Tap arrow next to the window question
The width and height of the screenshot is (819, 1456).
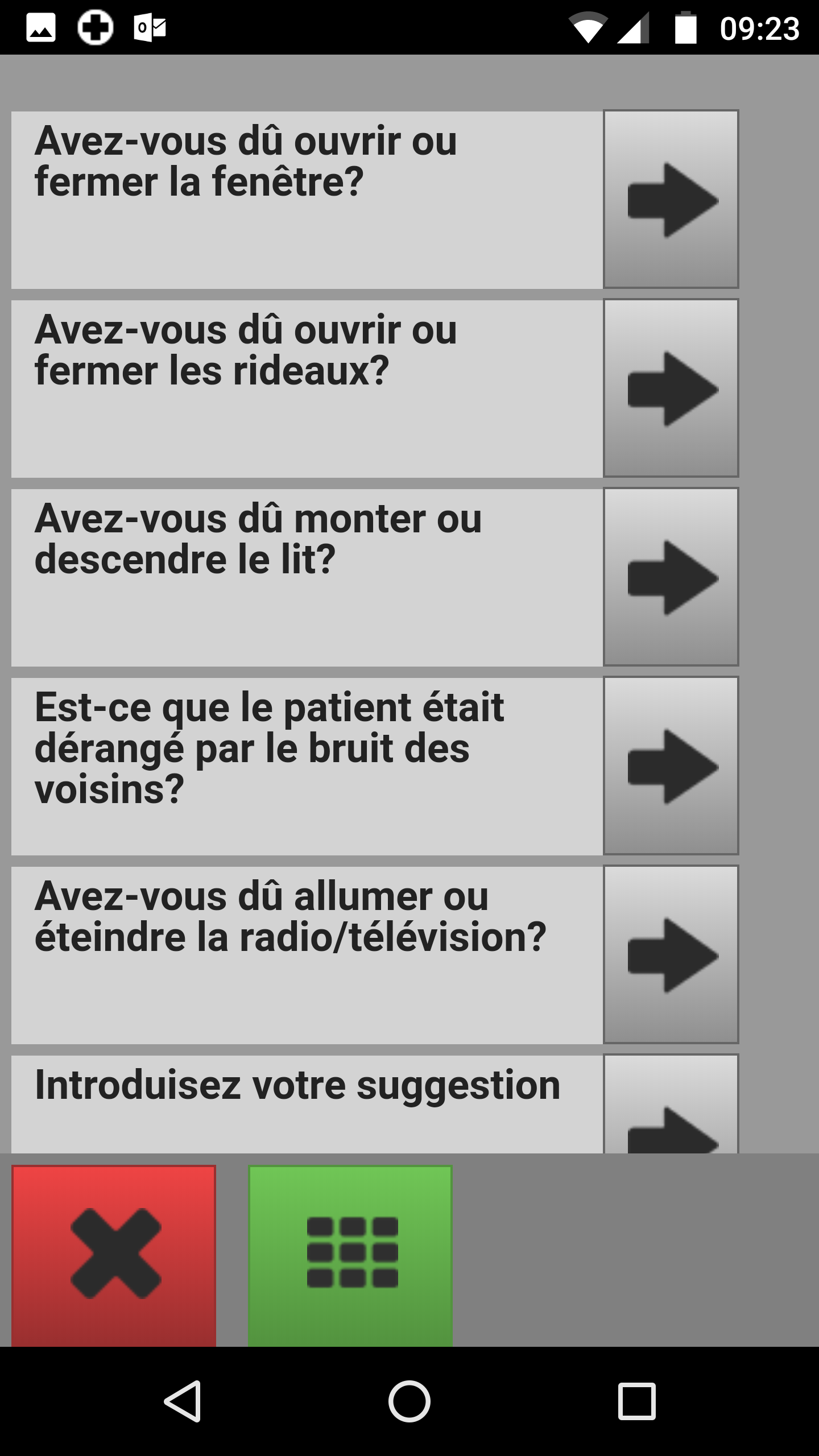click(x=671, y=199)
